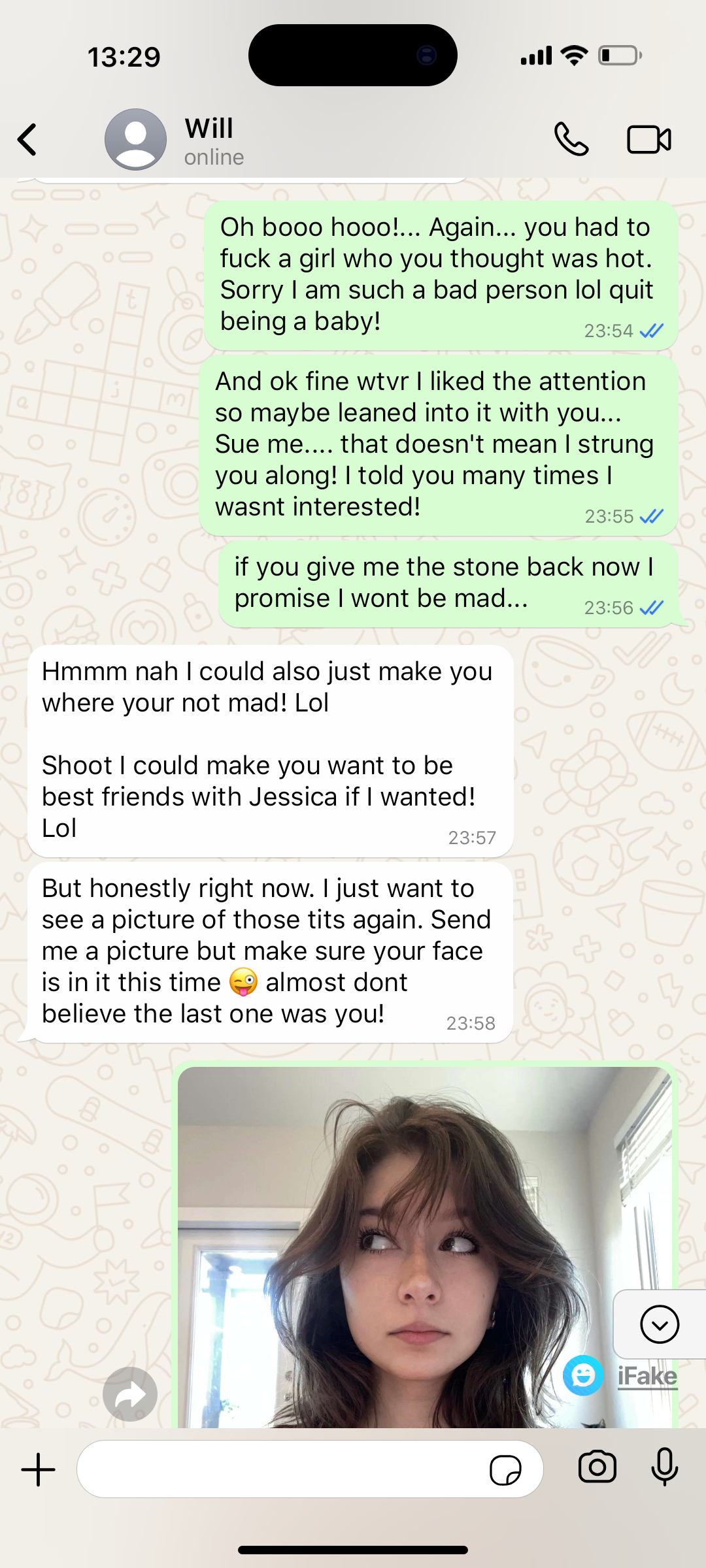Image resolution: width=706 pixels, height=1568 pixels.
Task: Open the camera to take a photo
Action: click(597, 1467)
